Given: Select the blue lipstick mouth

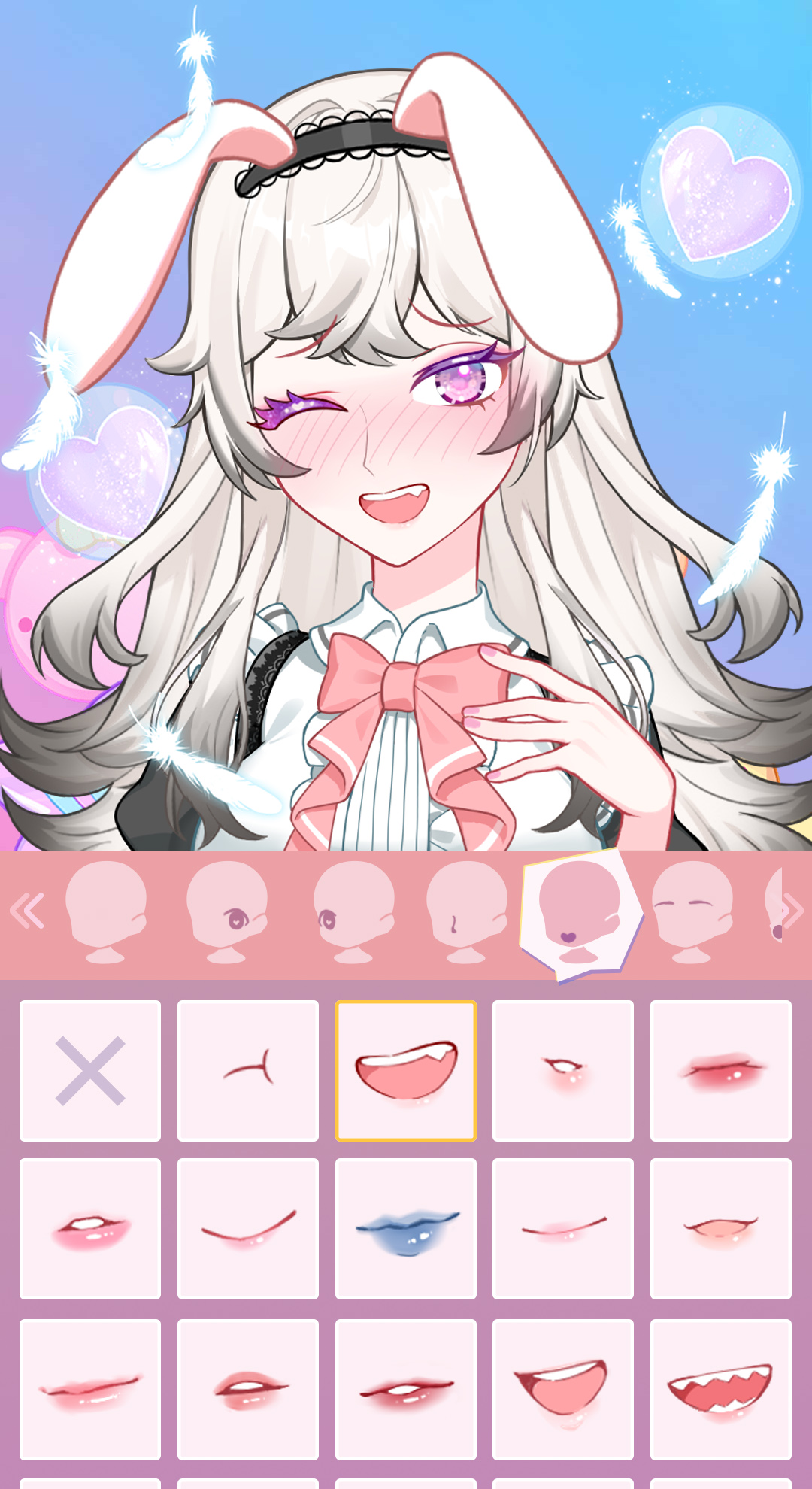Looking at the screenshot, I should coord(406,1229).
